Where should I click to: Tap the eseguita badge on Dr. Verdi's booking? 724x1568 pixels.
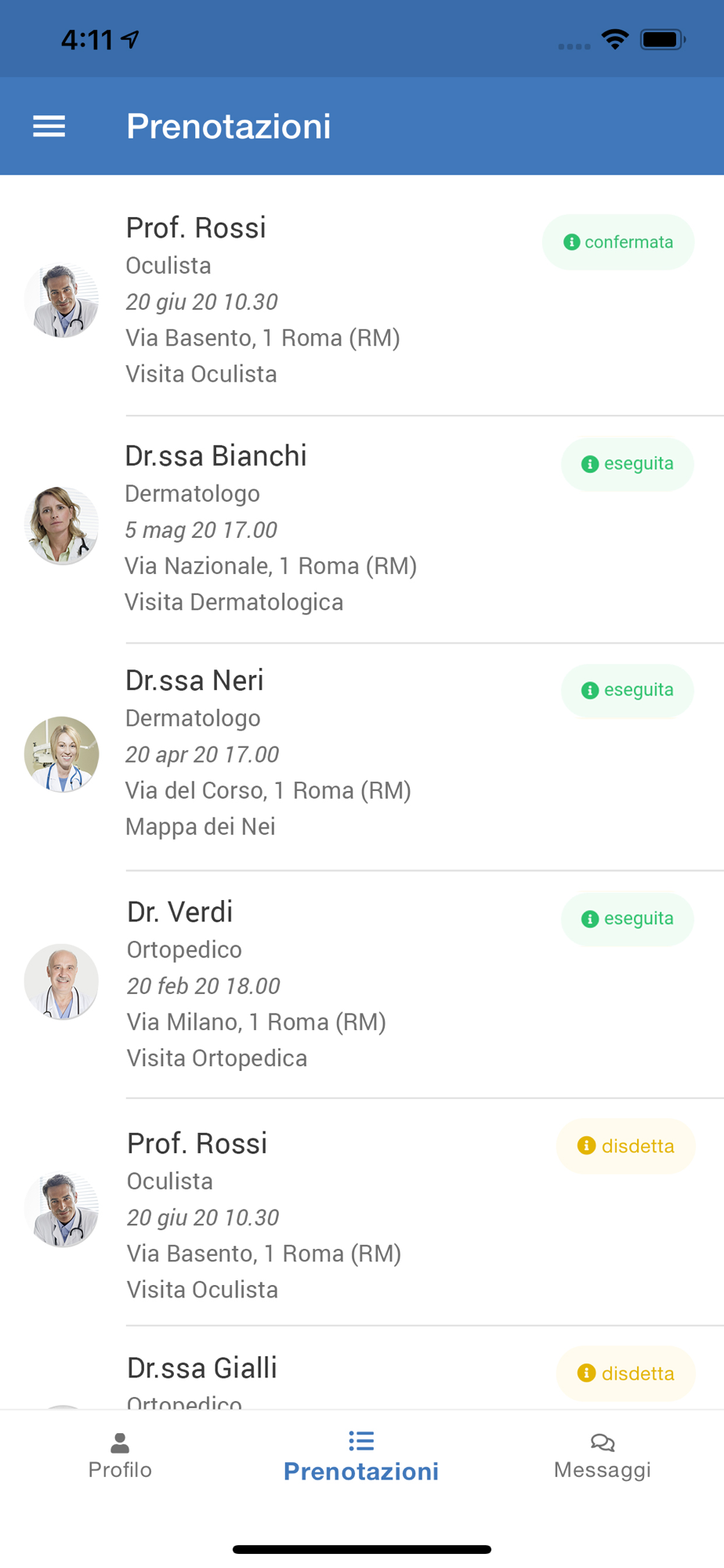(628, 919)
